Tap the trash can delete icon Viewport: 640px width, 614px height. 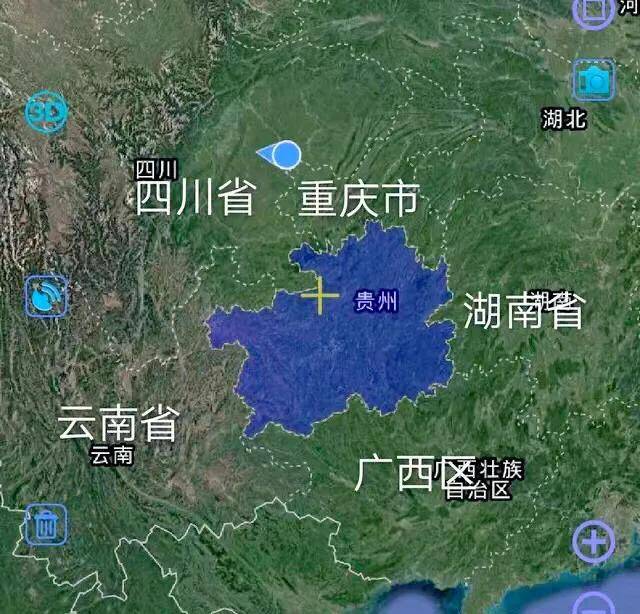click(46, 523)
